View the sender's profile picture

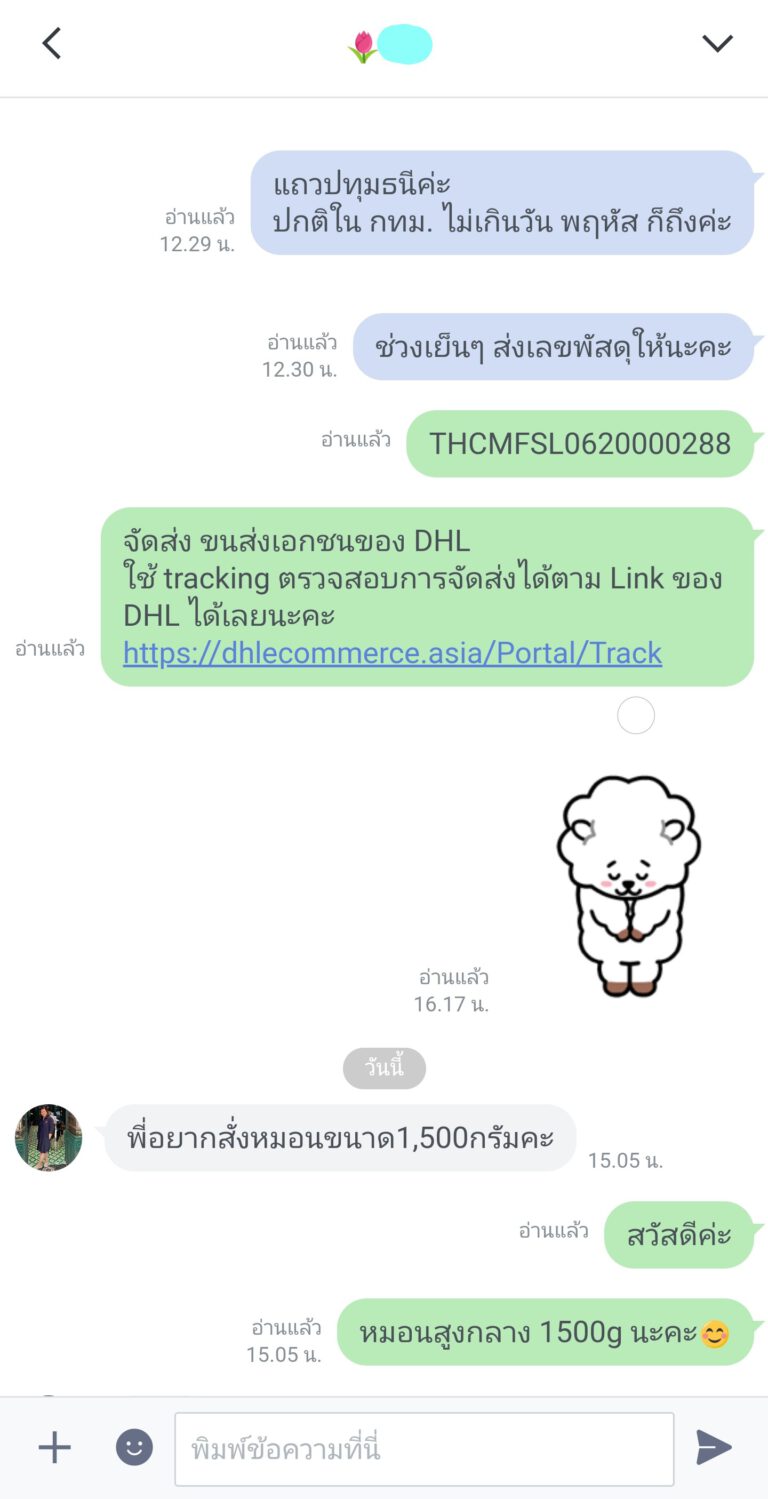pyautogui.click(x=48, y=1138)
